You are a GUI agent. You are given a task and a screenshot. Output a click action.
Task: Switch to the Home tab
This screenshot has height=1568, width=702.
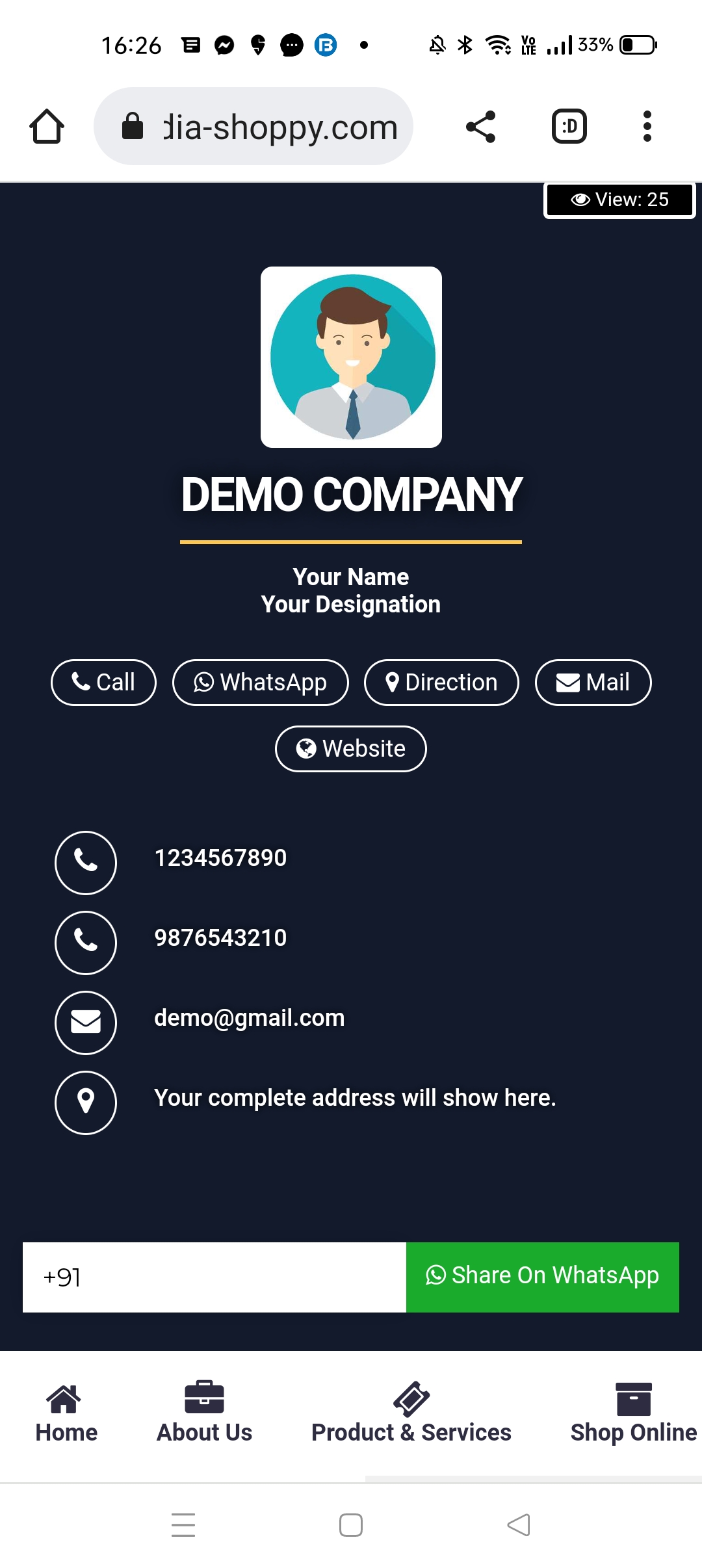(x=66, y=1414)
